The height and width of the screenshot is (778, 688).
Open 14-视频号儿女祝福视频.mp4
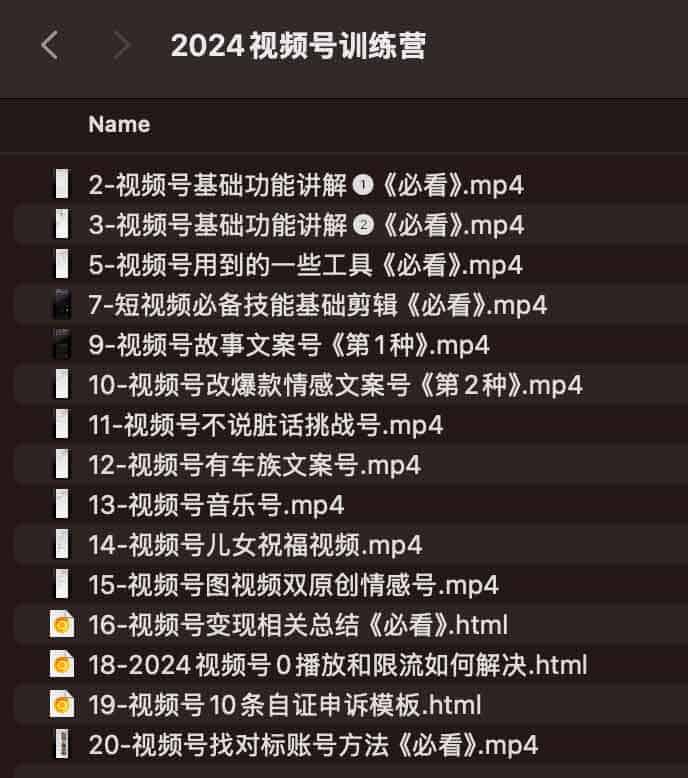[x=255, y=545]
